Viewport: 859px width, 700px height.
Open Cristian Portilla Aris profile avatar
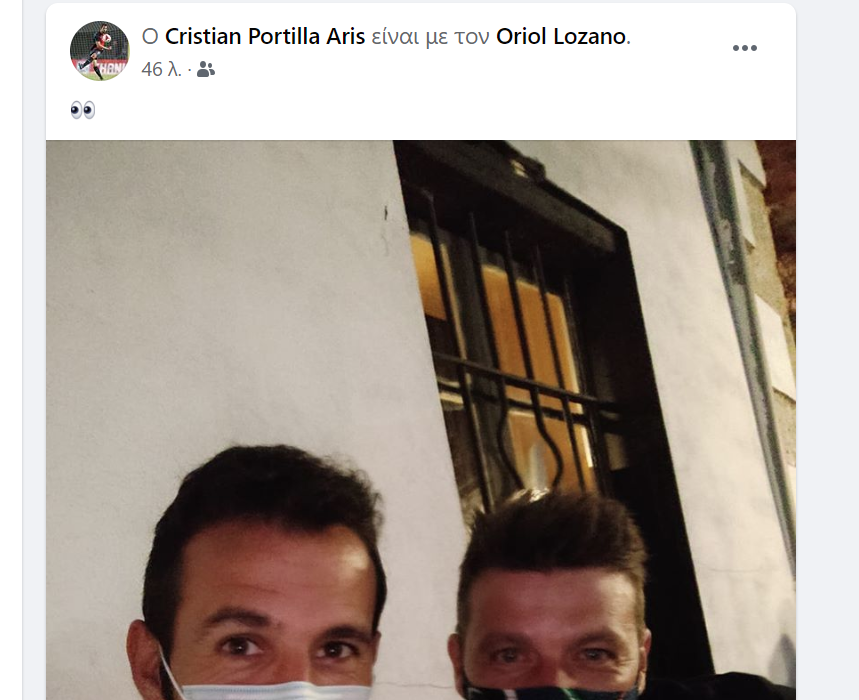pos(99,51)
